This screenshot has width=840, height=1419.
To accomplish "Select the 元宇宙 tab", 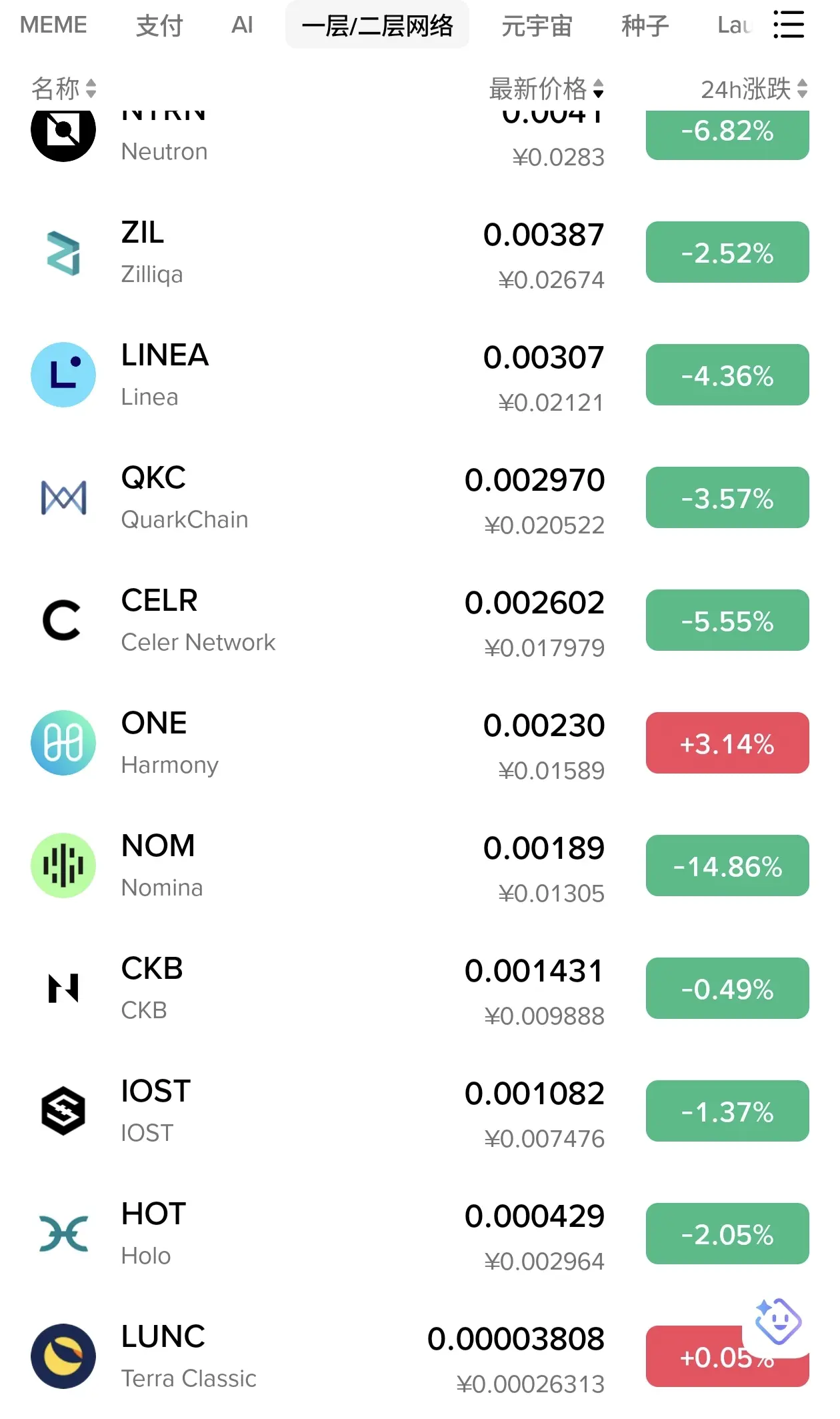I will click(537, 25).
